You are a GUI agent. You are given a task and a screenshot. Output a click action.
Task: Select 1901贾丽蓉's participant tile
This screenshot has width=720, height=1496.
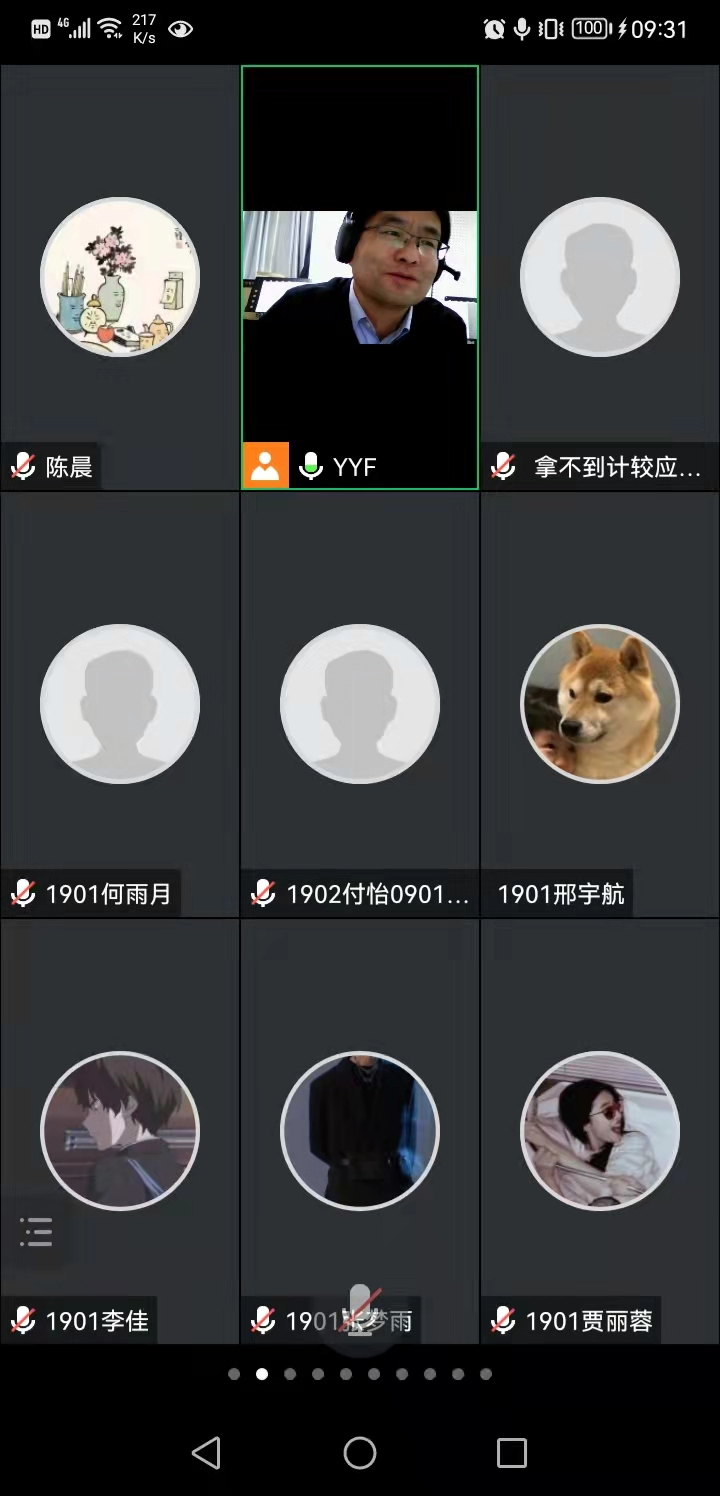coord(600,1130)
